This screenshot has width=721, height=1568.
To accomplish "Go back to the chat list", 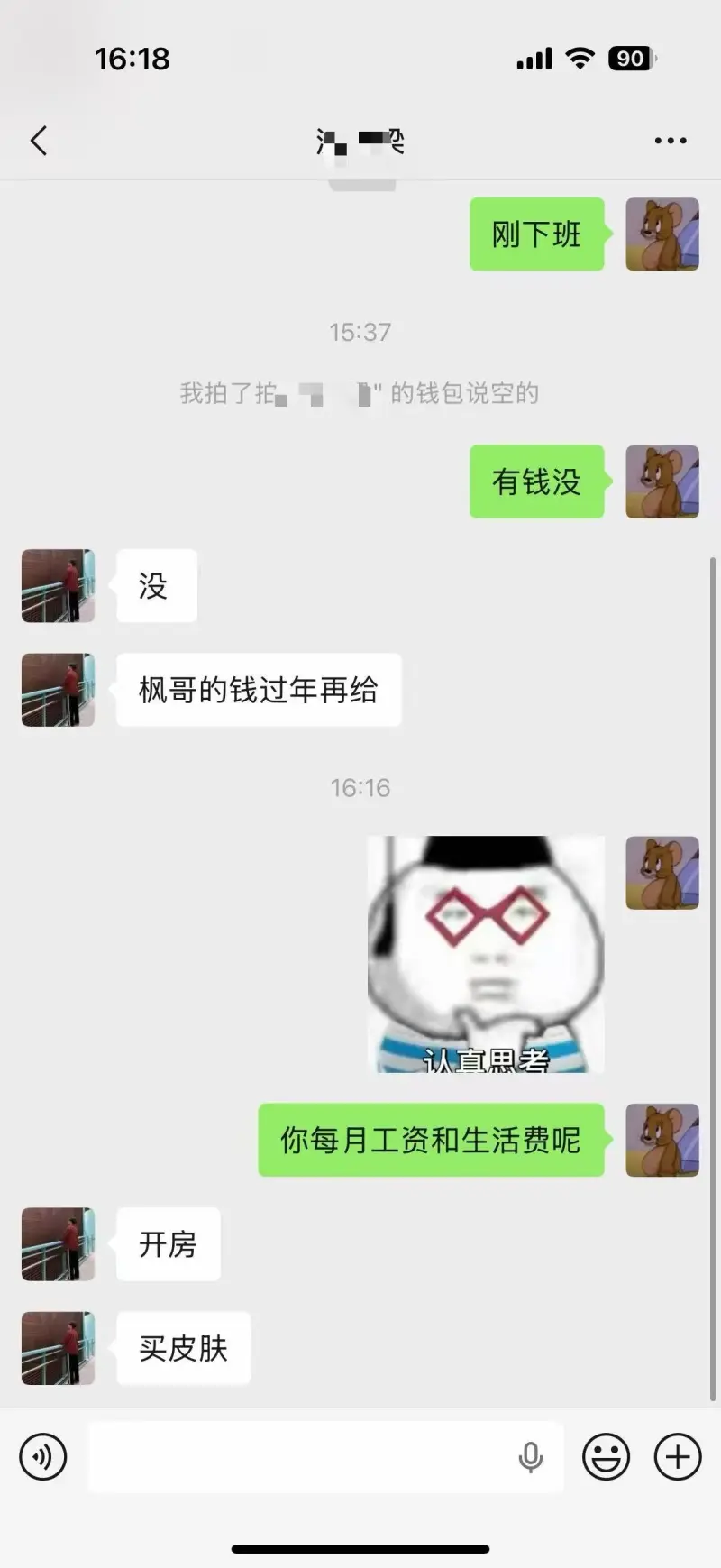I will click(39, 141).
